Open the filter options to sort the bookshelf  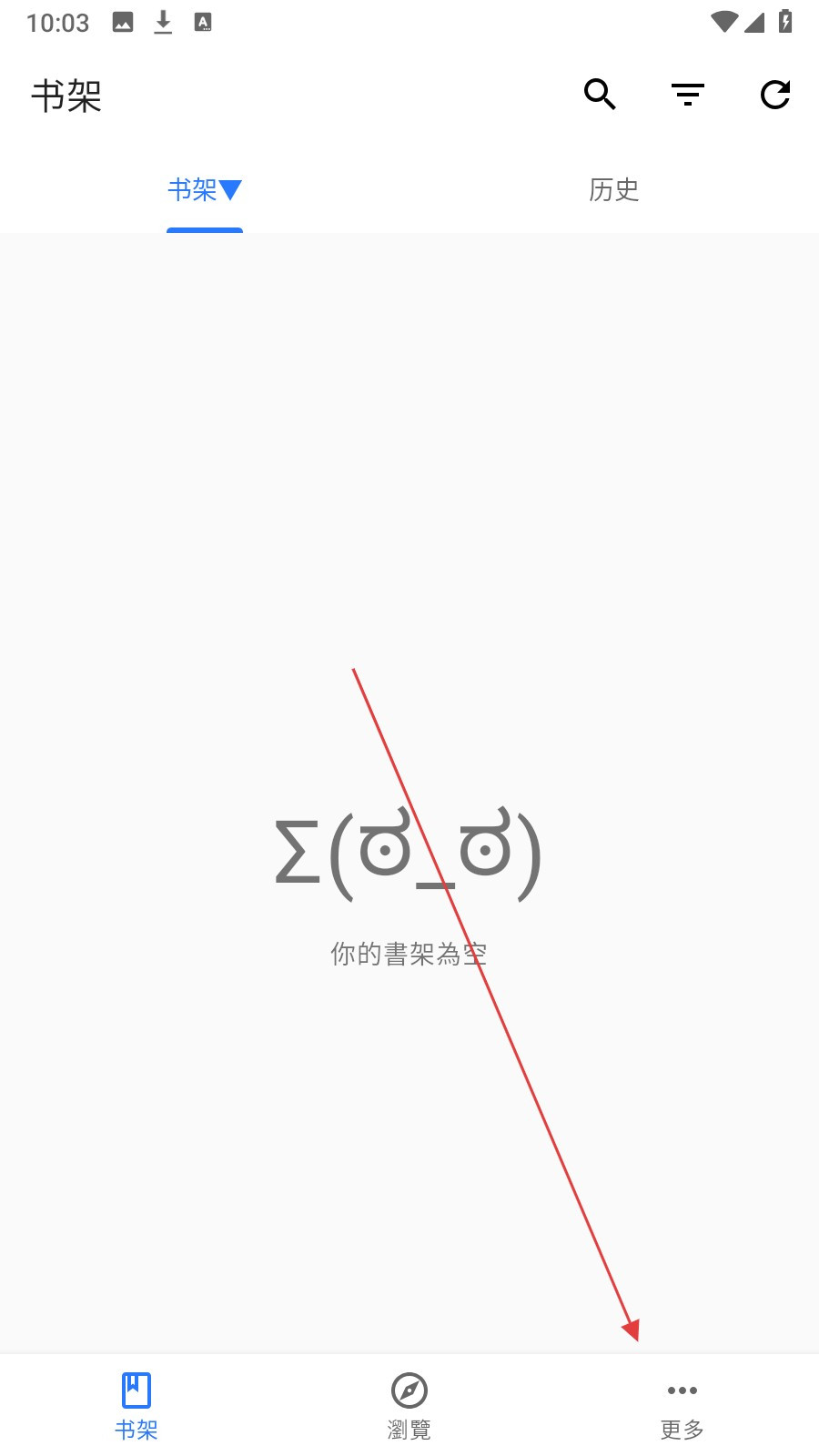(687, 94)
